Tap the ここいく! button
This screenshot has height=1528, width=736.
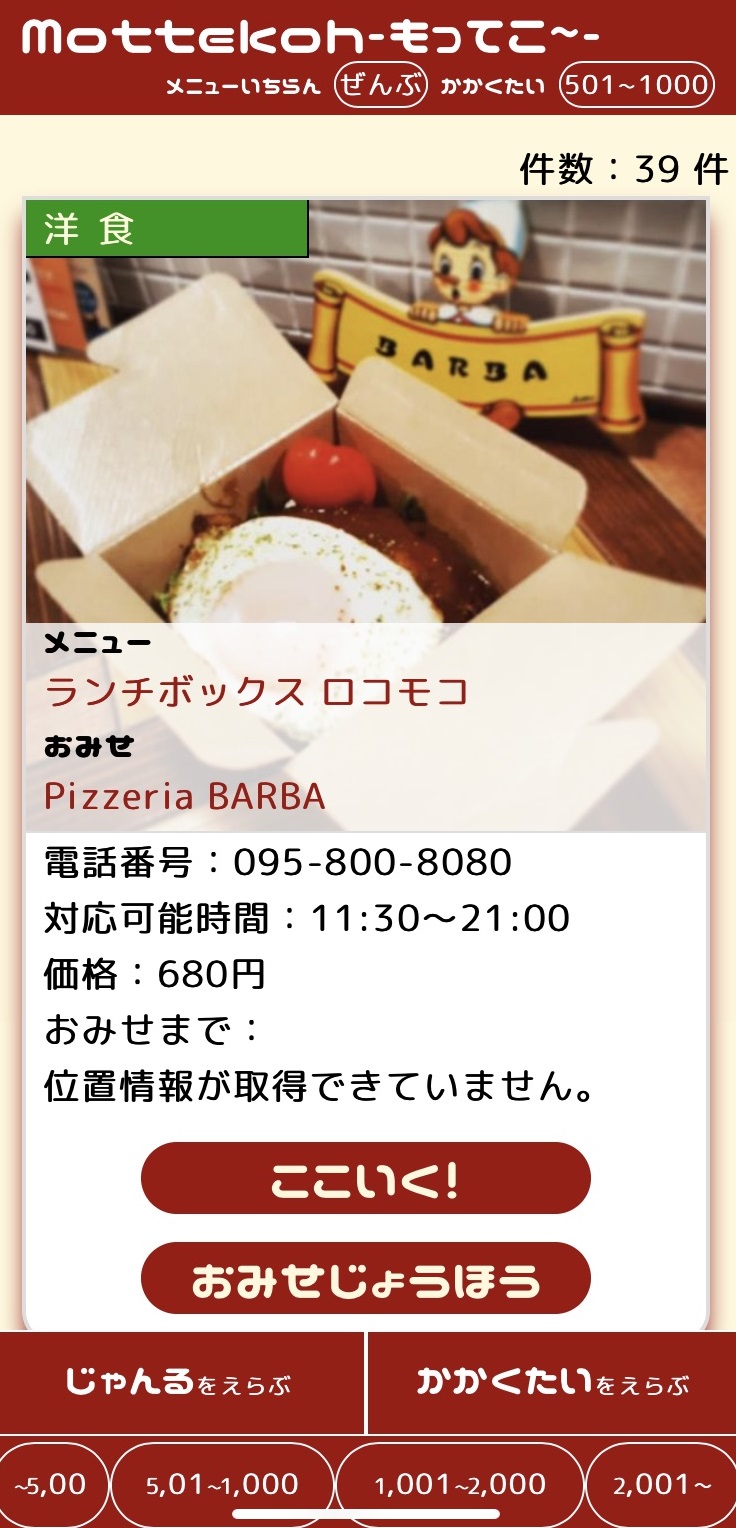(365, 1178)
